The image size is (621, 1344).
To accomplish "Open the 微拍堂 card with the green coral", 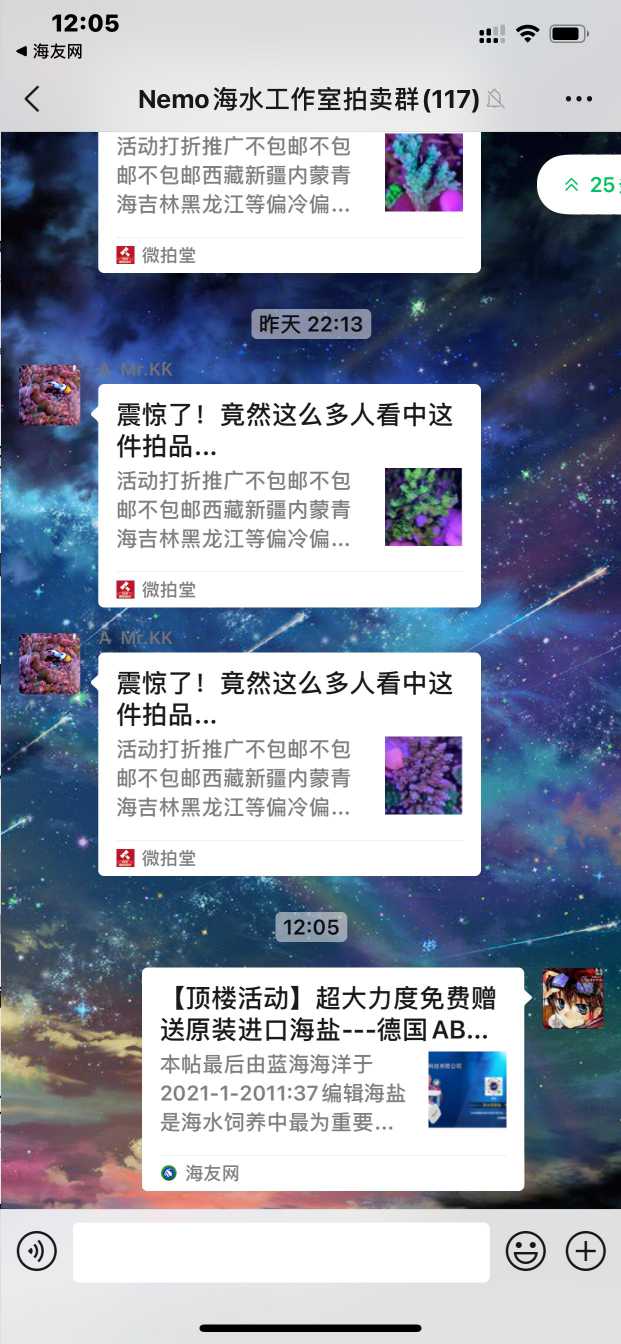I will 288,494.
